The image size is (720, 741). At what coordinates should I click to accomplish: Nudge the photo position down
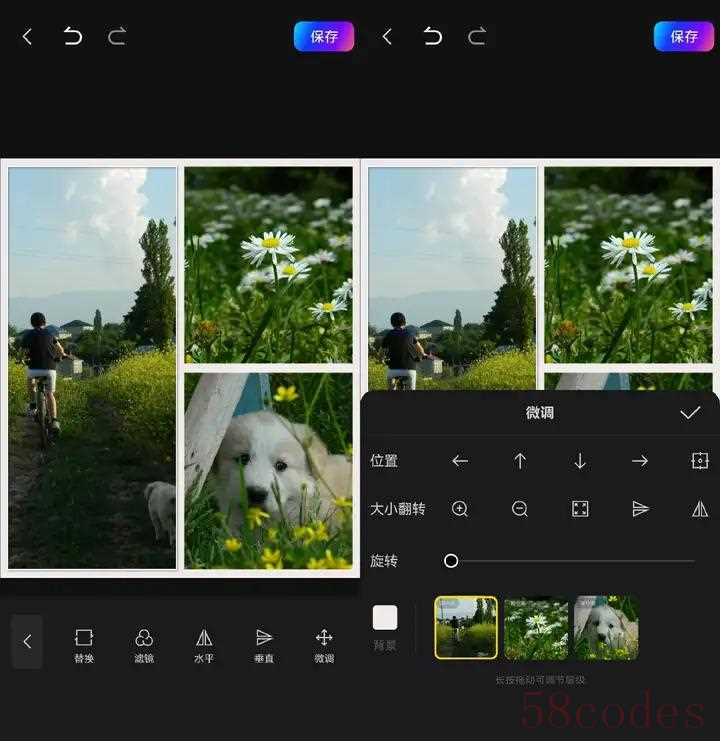coord(580,461)
